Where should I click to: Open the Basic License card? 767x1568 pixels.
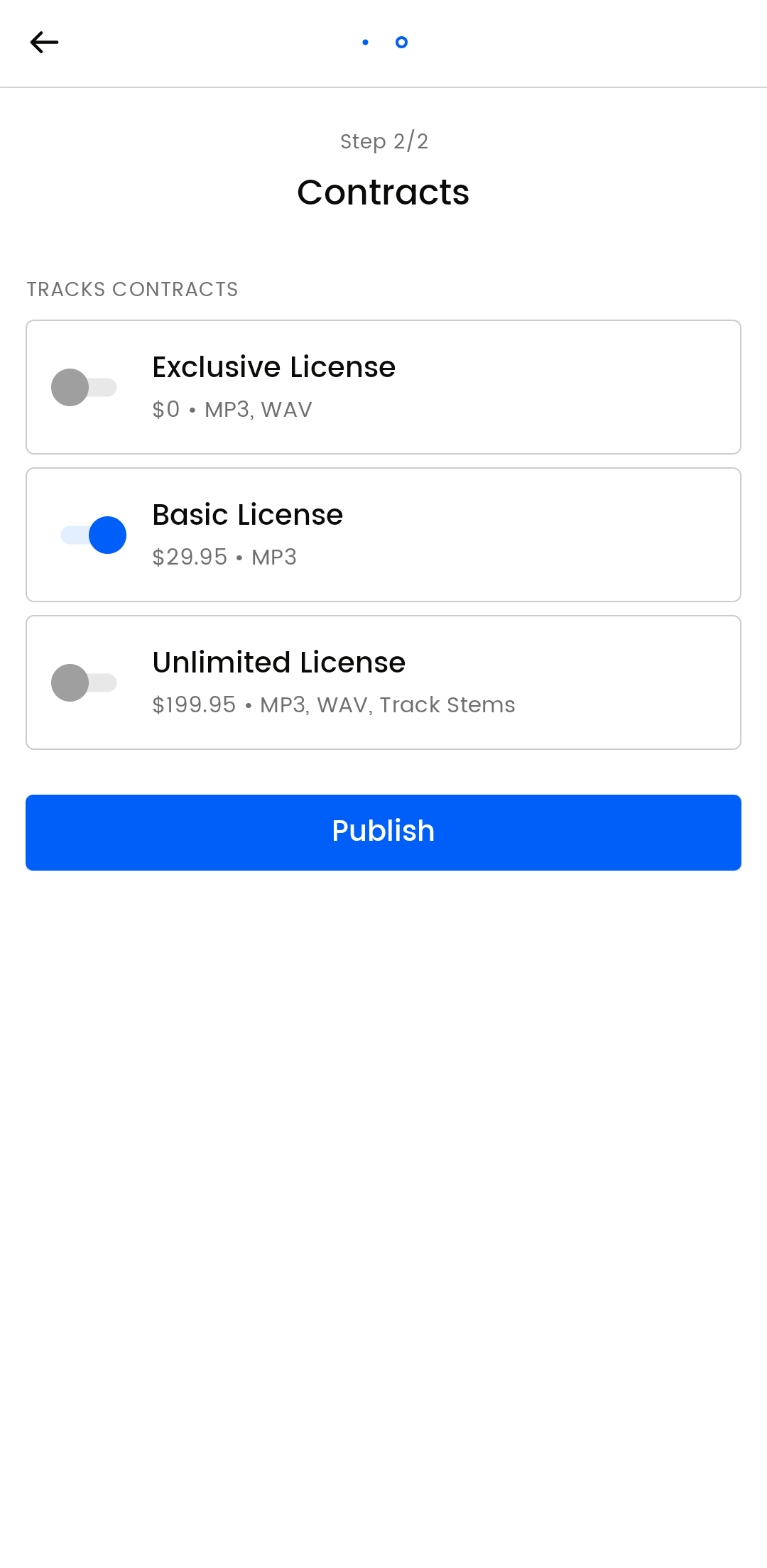(x=497, y=534)
